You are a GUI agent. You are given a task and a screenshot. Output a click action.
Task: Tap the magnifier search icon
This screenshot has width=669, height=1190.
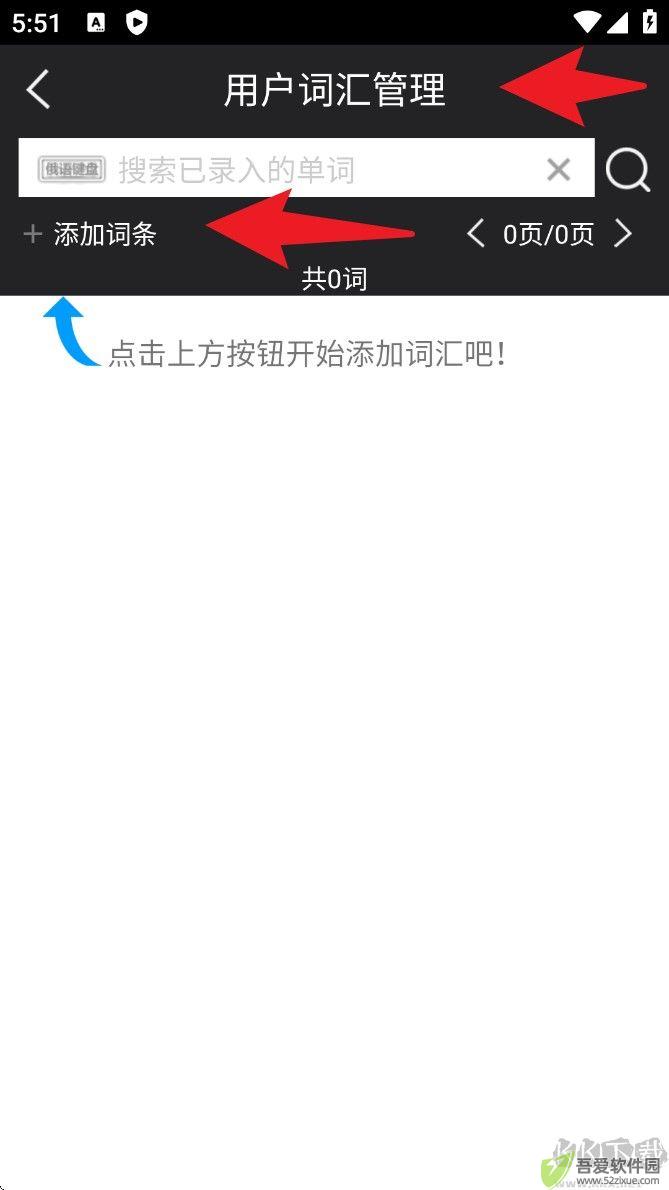point(628,169)
